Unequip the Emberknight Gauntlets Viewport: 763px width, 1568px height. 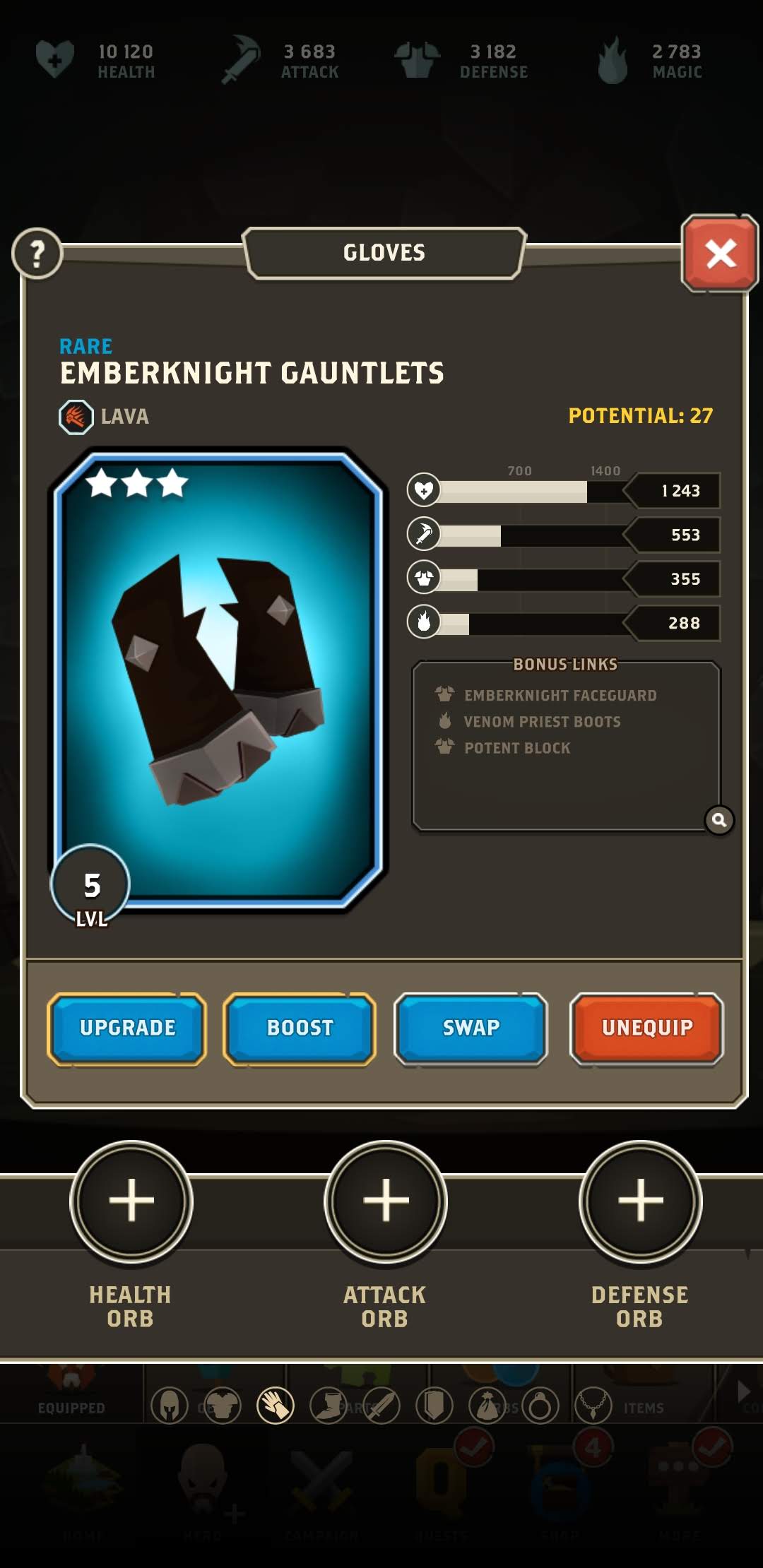click(647, 1028)
